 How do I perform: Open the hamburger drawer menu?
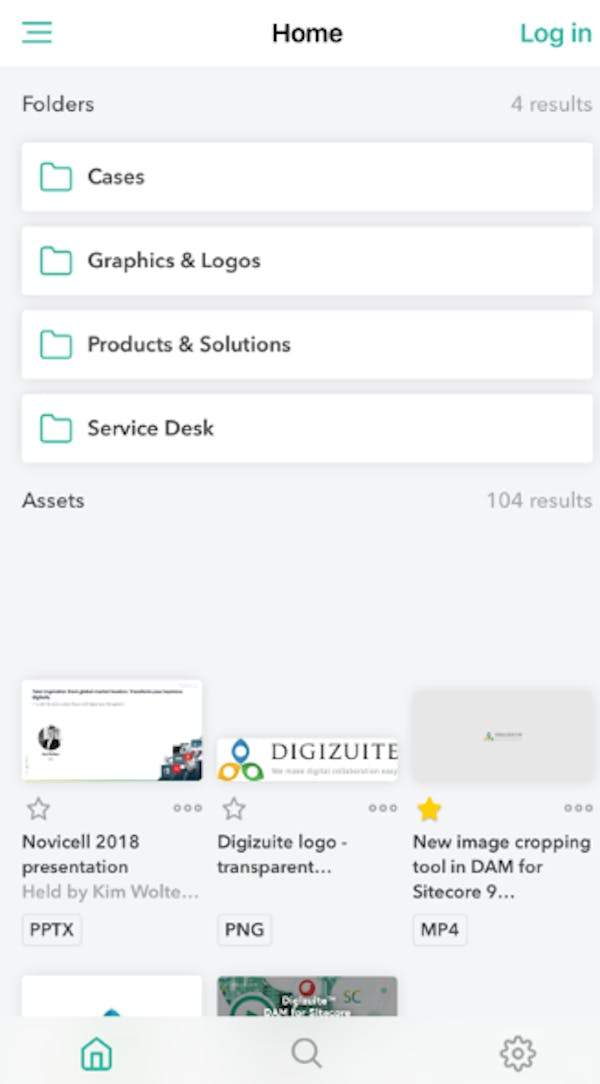pyautogui.click(x=37, y=32)
